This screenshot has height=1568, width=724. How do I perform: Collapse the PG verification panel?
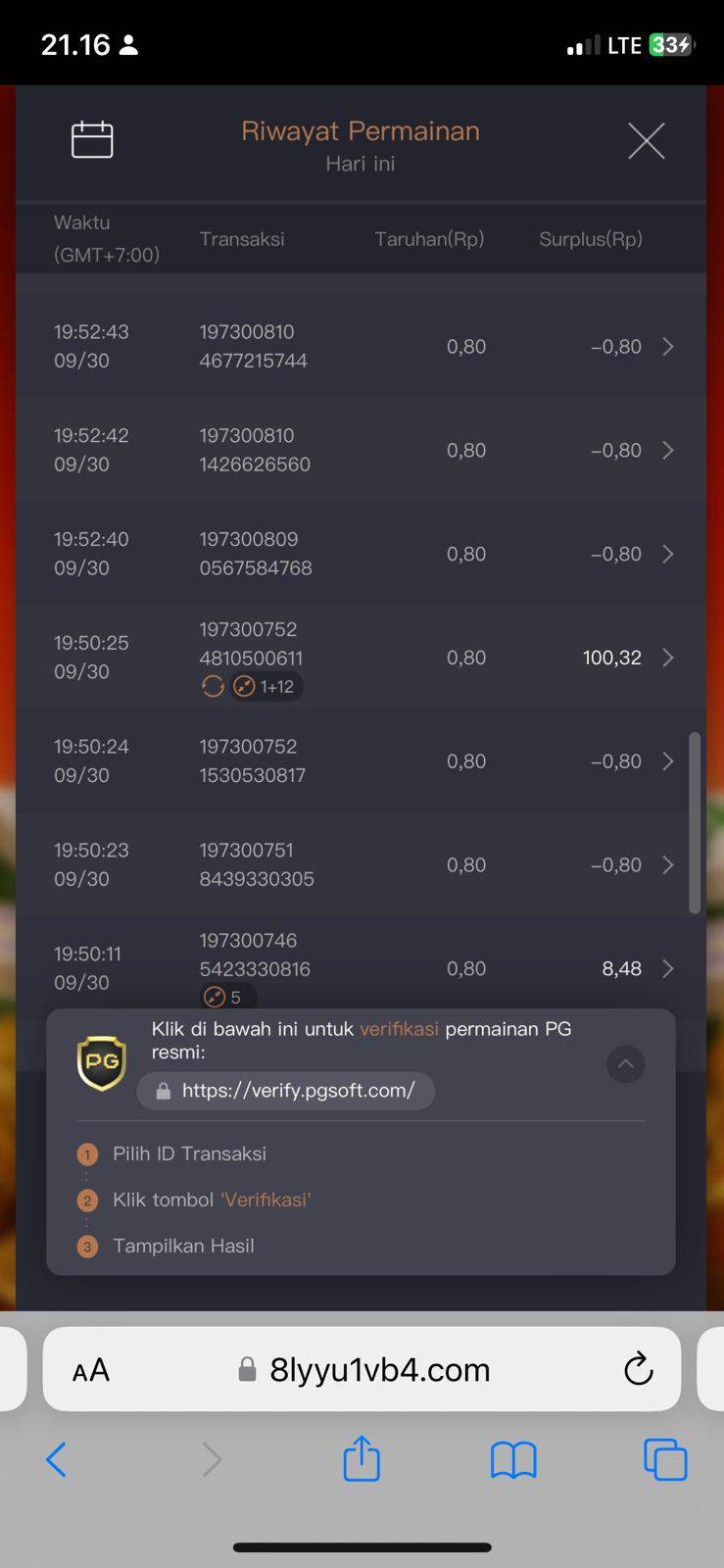pos(625,1064)
